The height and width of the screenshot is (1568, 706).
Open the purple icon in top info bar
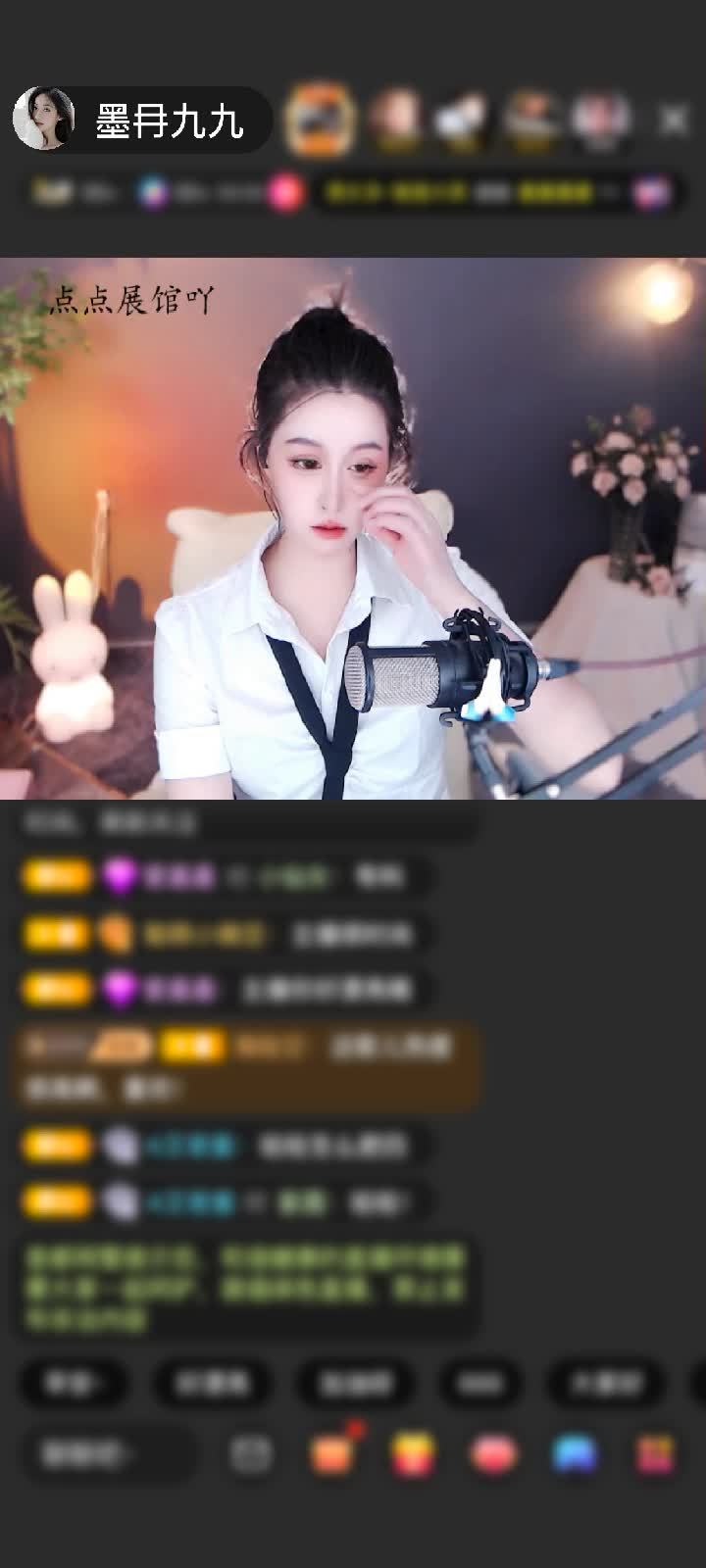(651, 191)
